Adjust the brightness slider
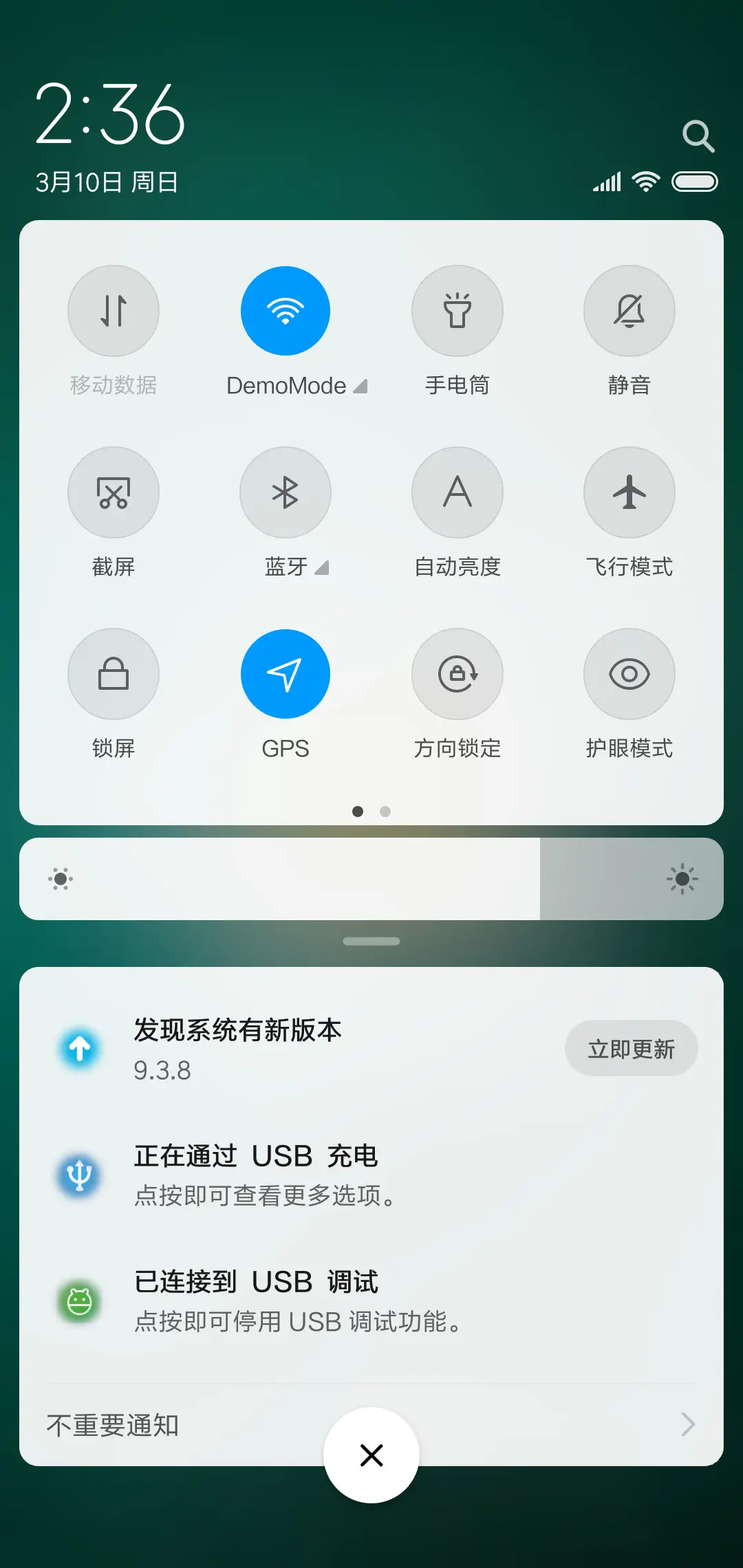This screenshot has width=743, height=1568. pyautogui.click(x=371, y=879)
